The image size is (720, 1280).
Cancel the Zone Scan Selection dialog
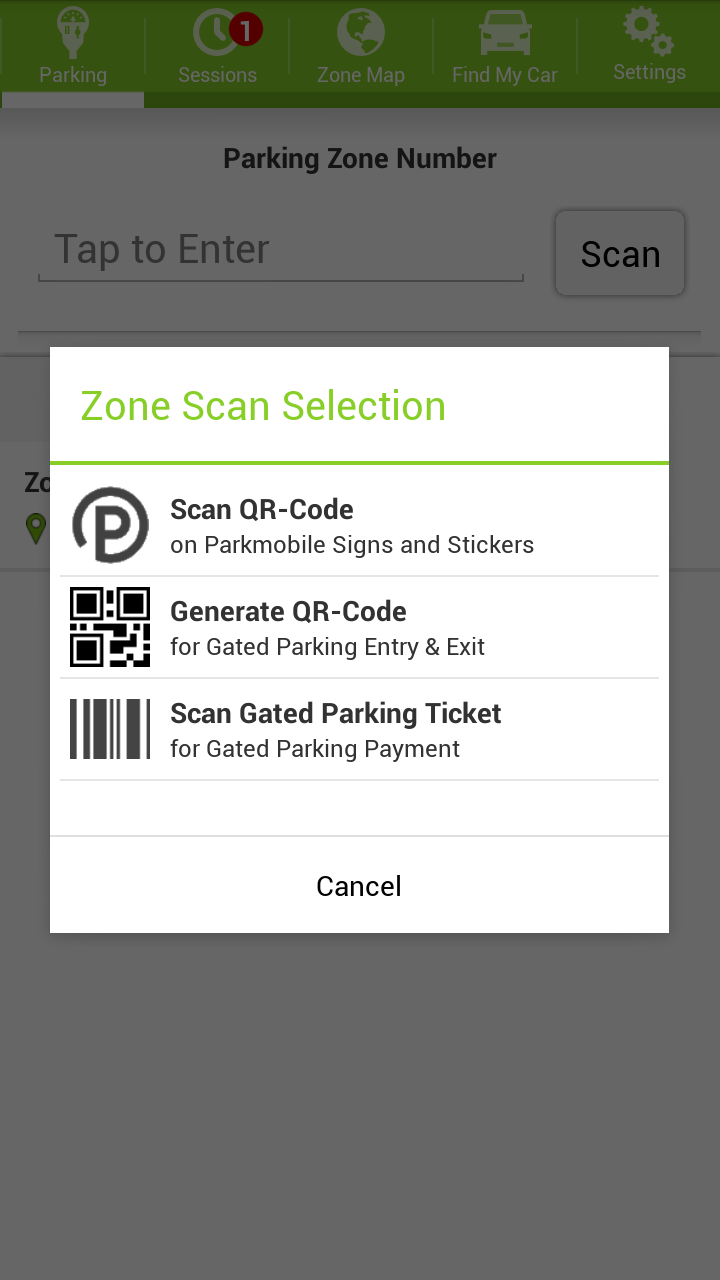pos(359,886)
